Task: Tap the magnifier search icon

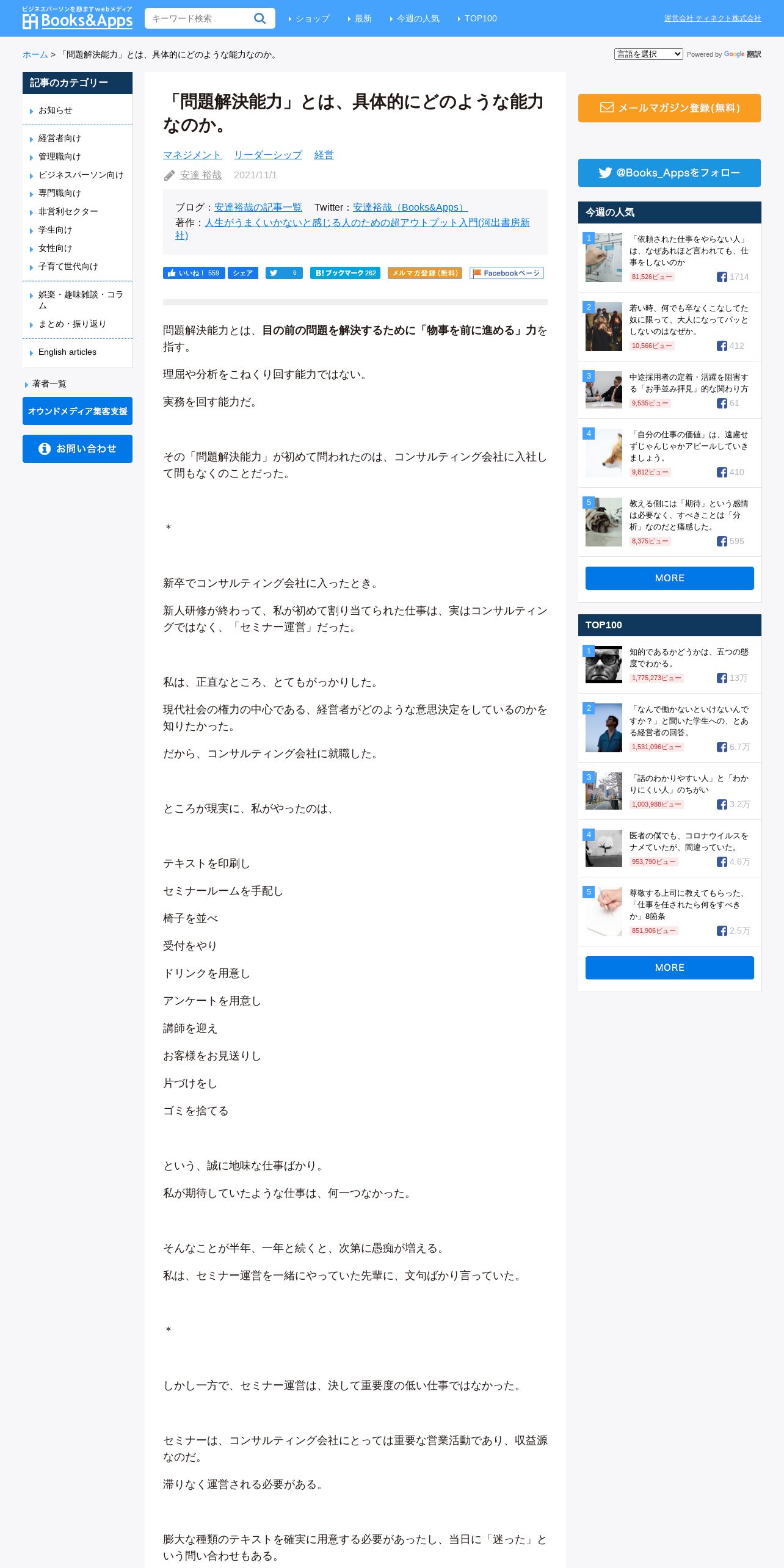Action: pos(260,18)
